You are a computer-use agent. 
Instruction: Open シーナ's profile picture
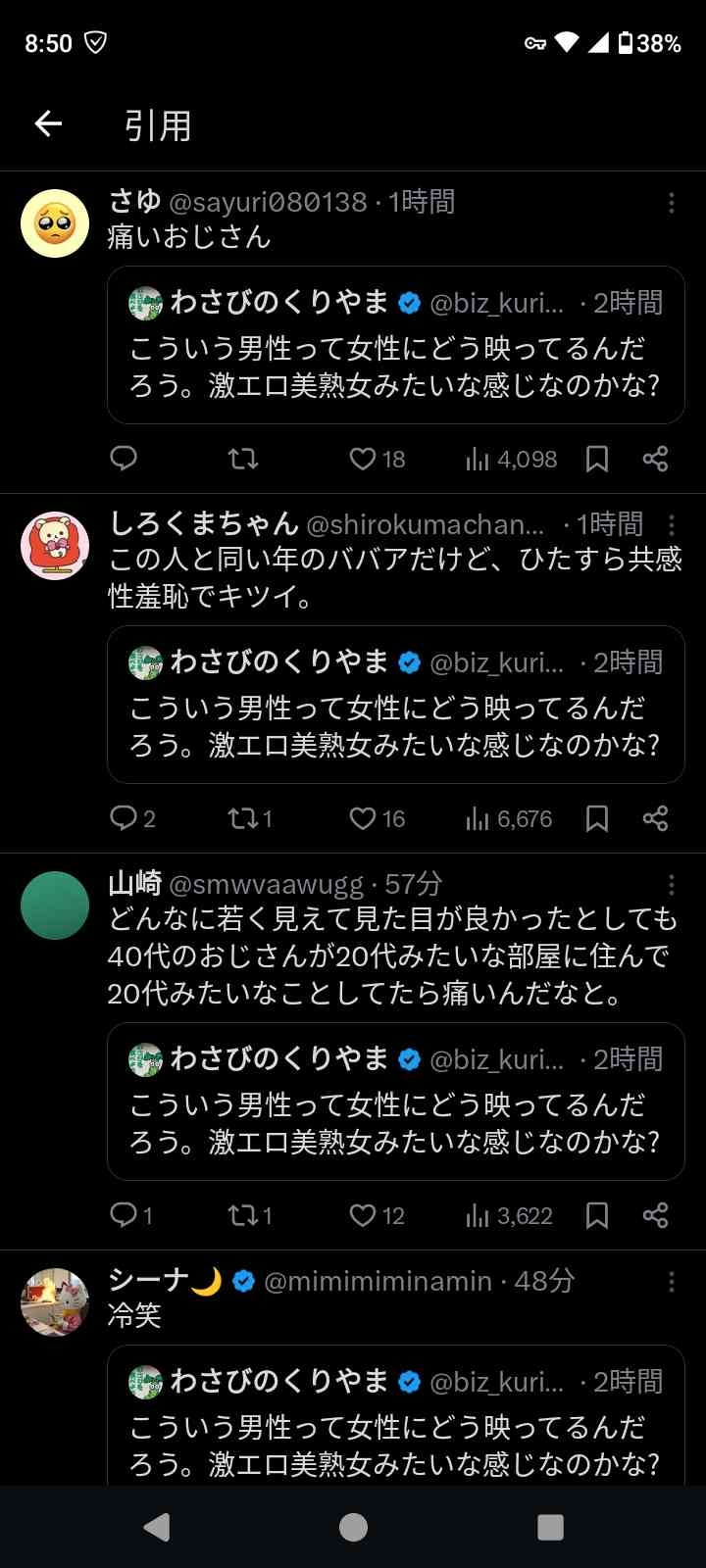(x=55, y=1301)
